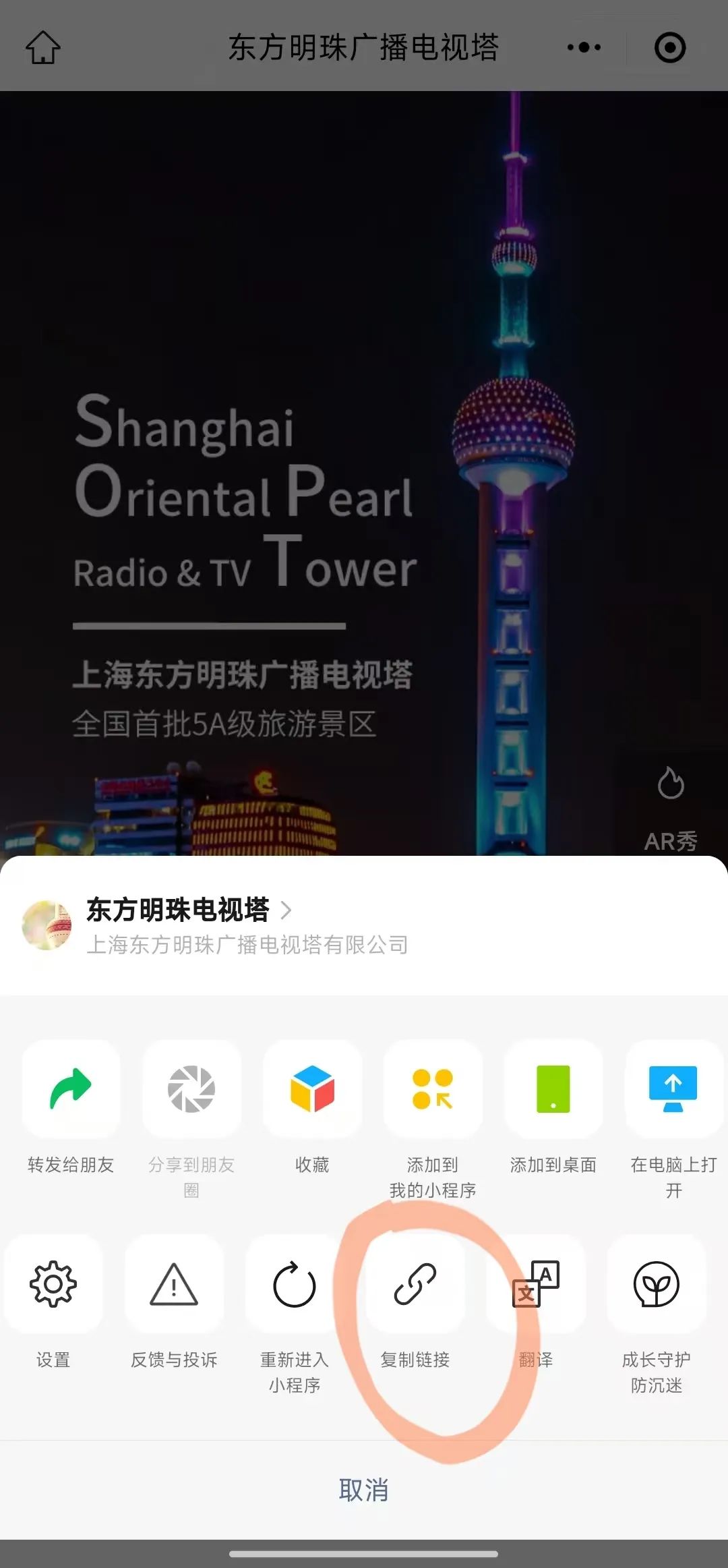Dismiss the menu with 取消
Image resolution: width=728 pixels, height=1568 pixels.
pos(364,1490)
